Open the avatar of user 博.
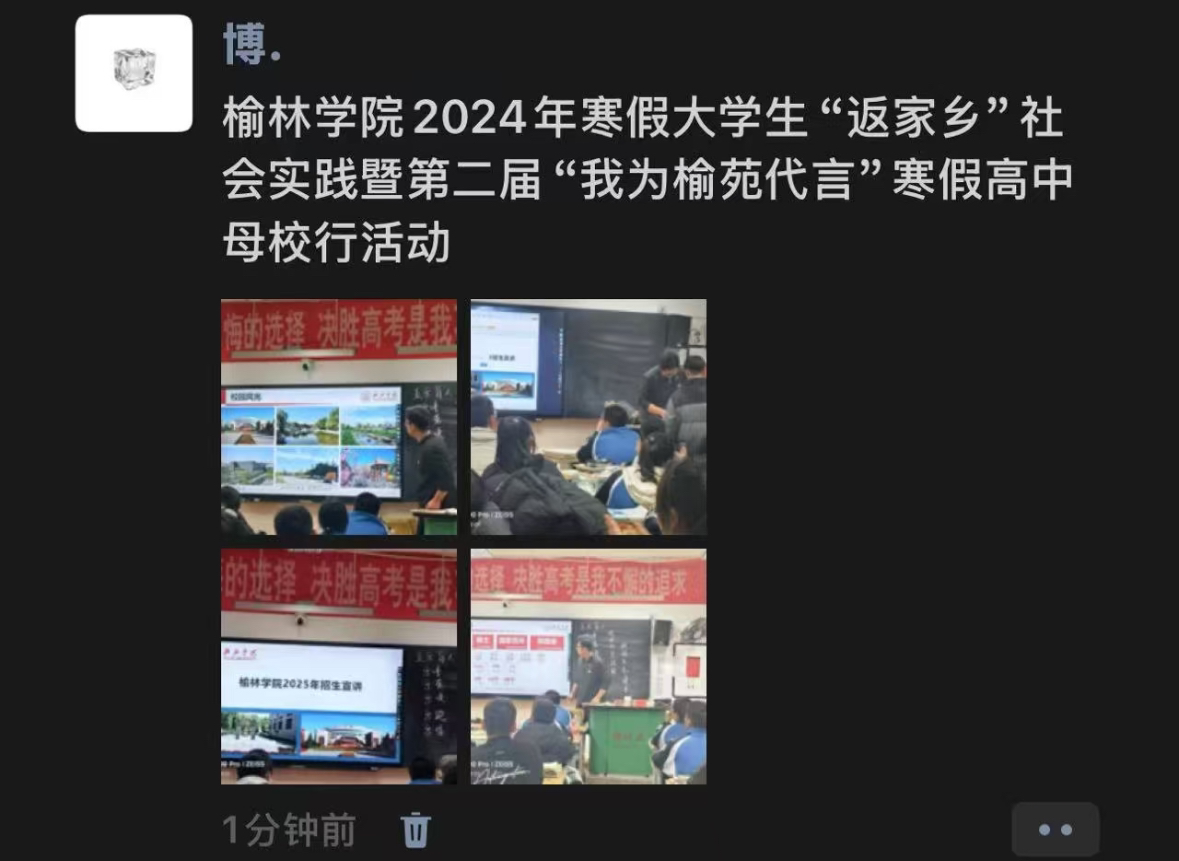Image resolution: width=1179 pixels, height=861 pixels. pos(134,73)
